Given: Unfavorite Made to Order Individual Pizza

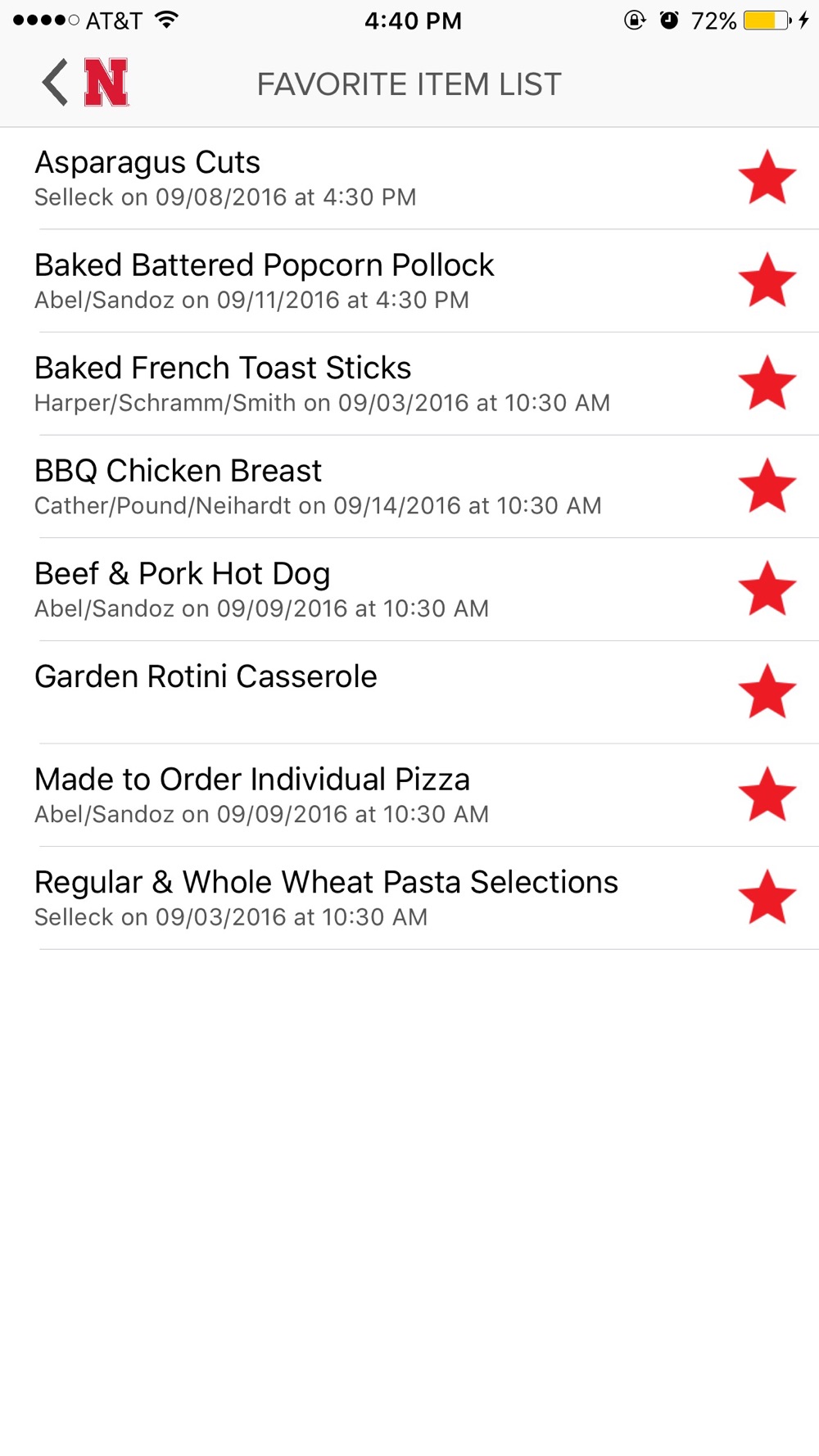Looking at the screenshot, I should 767,795.
